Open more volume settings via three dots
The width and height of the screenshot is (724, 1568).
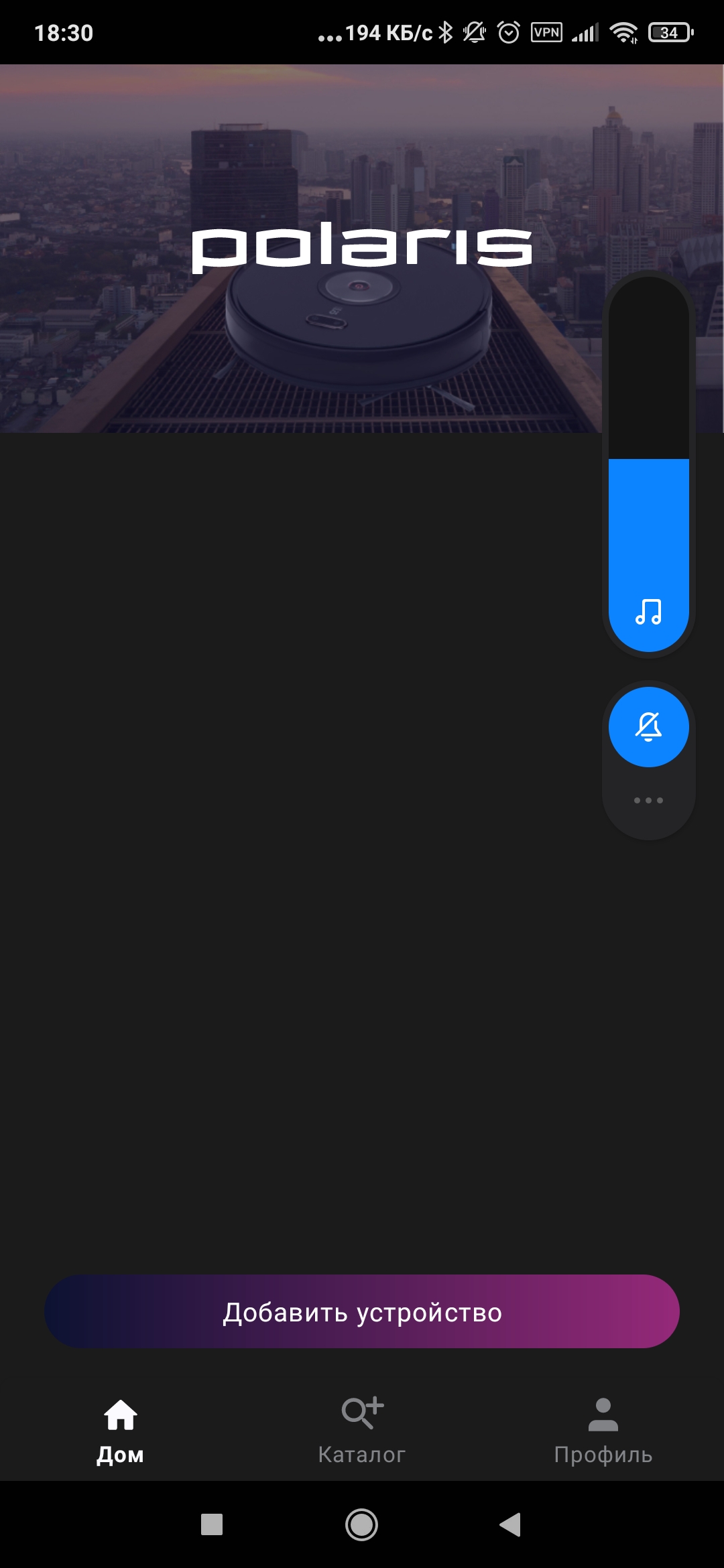(x=648, y=801)
